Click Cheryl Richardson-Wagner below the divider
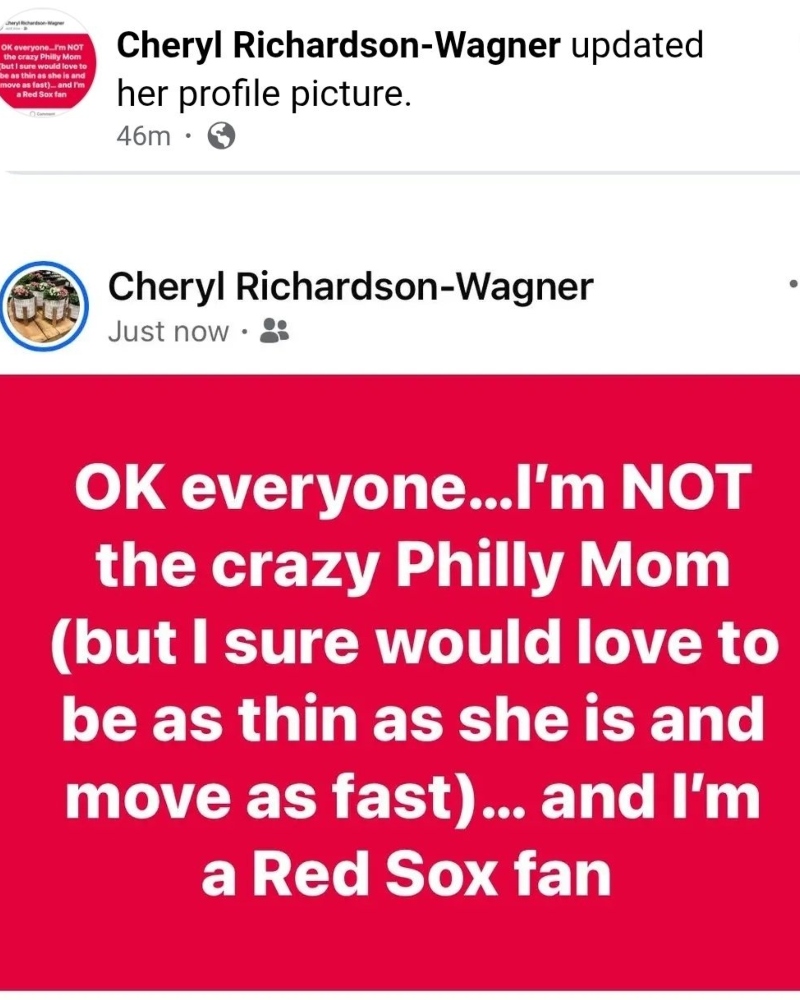 [x=352, y=287]
